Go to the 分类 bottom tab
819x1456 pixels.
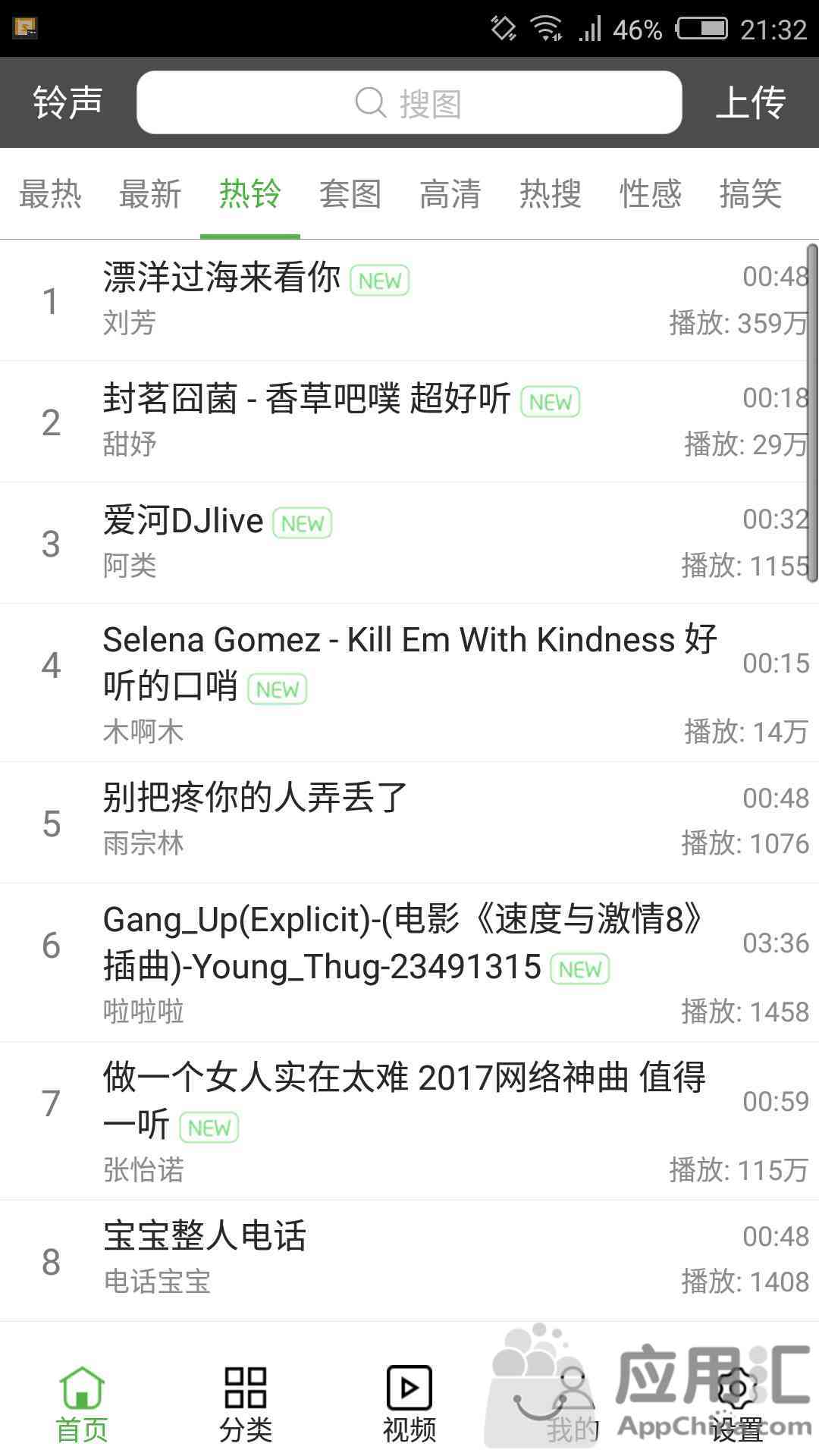pyautogui.click(x=246, y=1404)
